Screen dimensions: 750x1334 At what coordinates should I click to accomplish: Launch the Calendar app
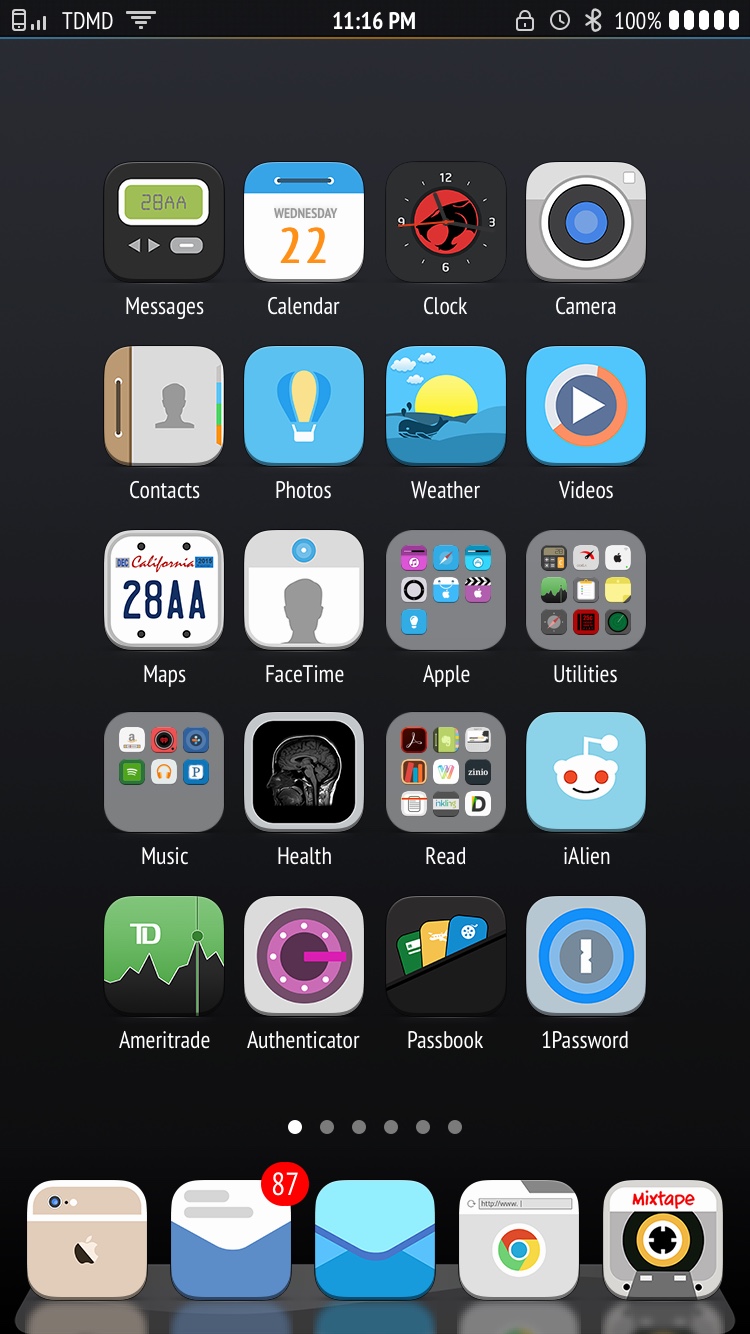point(304,222)
